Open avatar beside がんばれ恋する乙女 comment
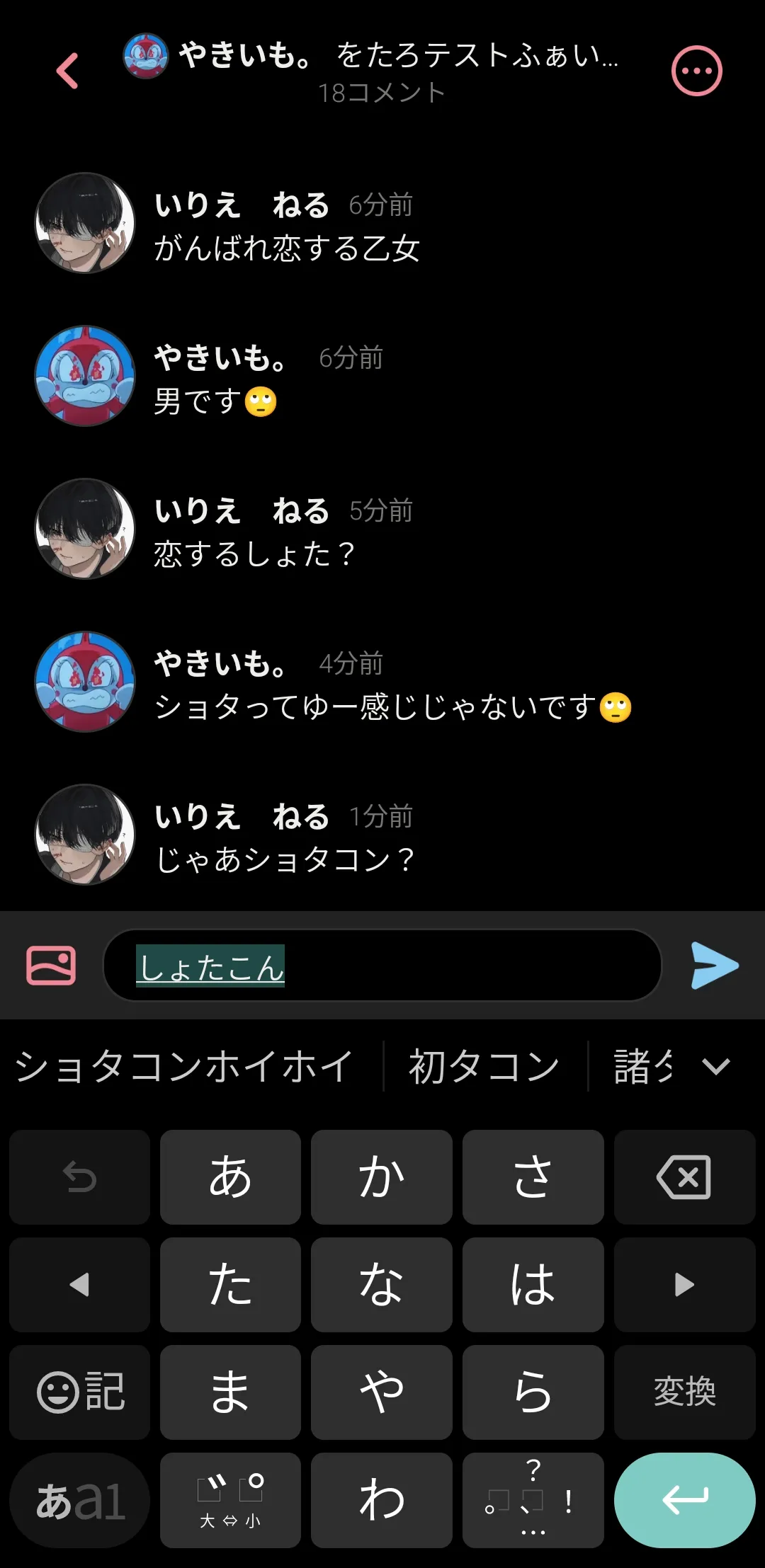Image resolution: width=765 pixels, height=1568 pixels. tap(85, 223)
